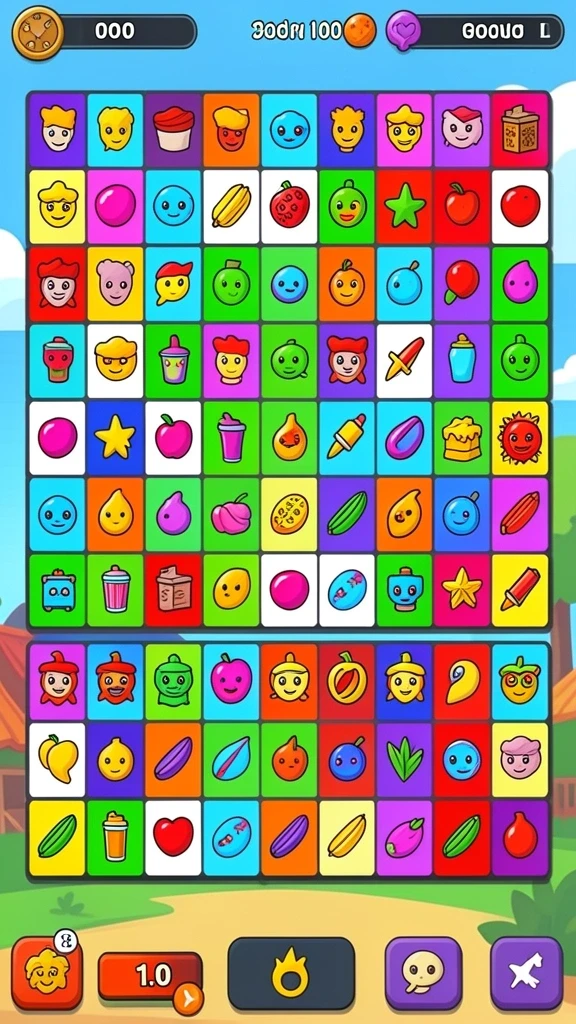Tap the purple button with white horse icon
Screen dimensions: 576x1024
[526, 973]
